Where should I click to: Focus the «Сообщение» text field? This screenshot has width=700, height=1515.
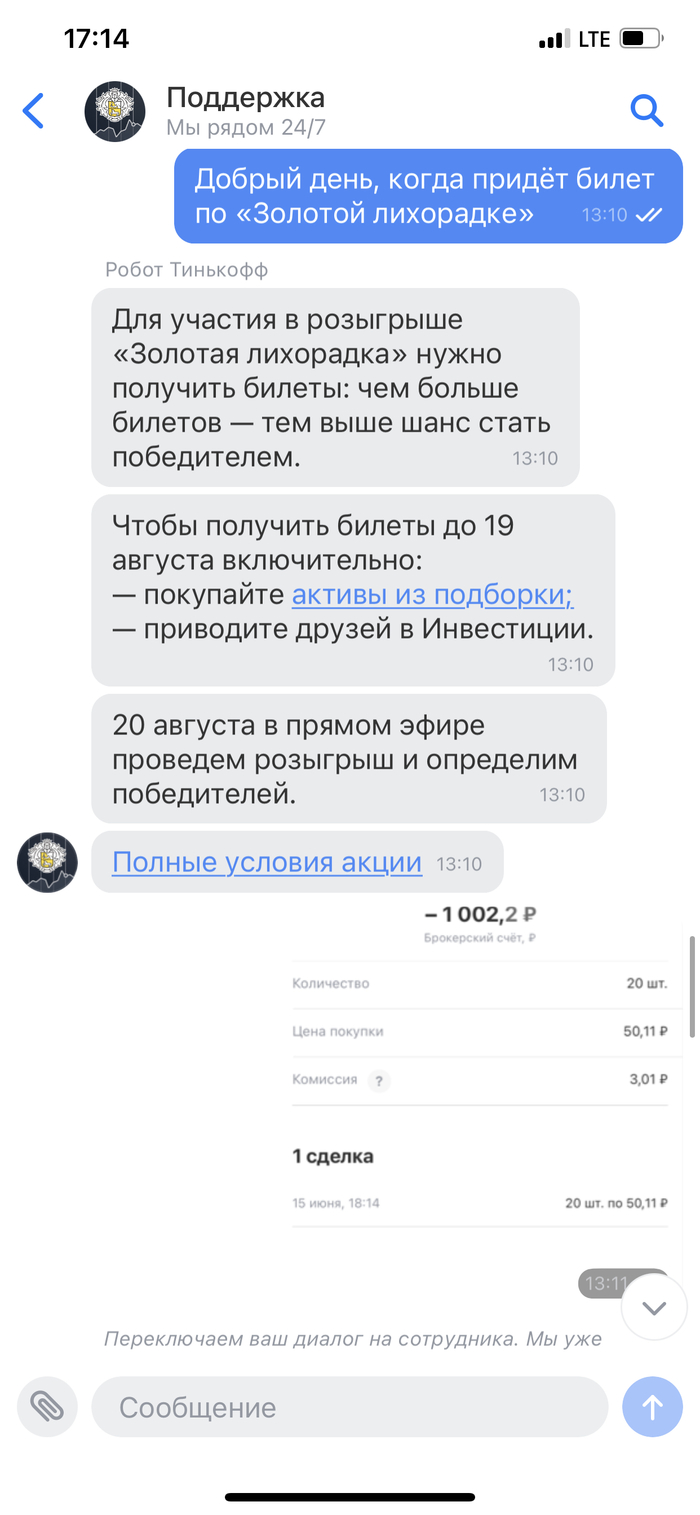pyautogui.click(x=350, y=1407)
